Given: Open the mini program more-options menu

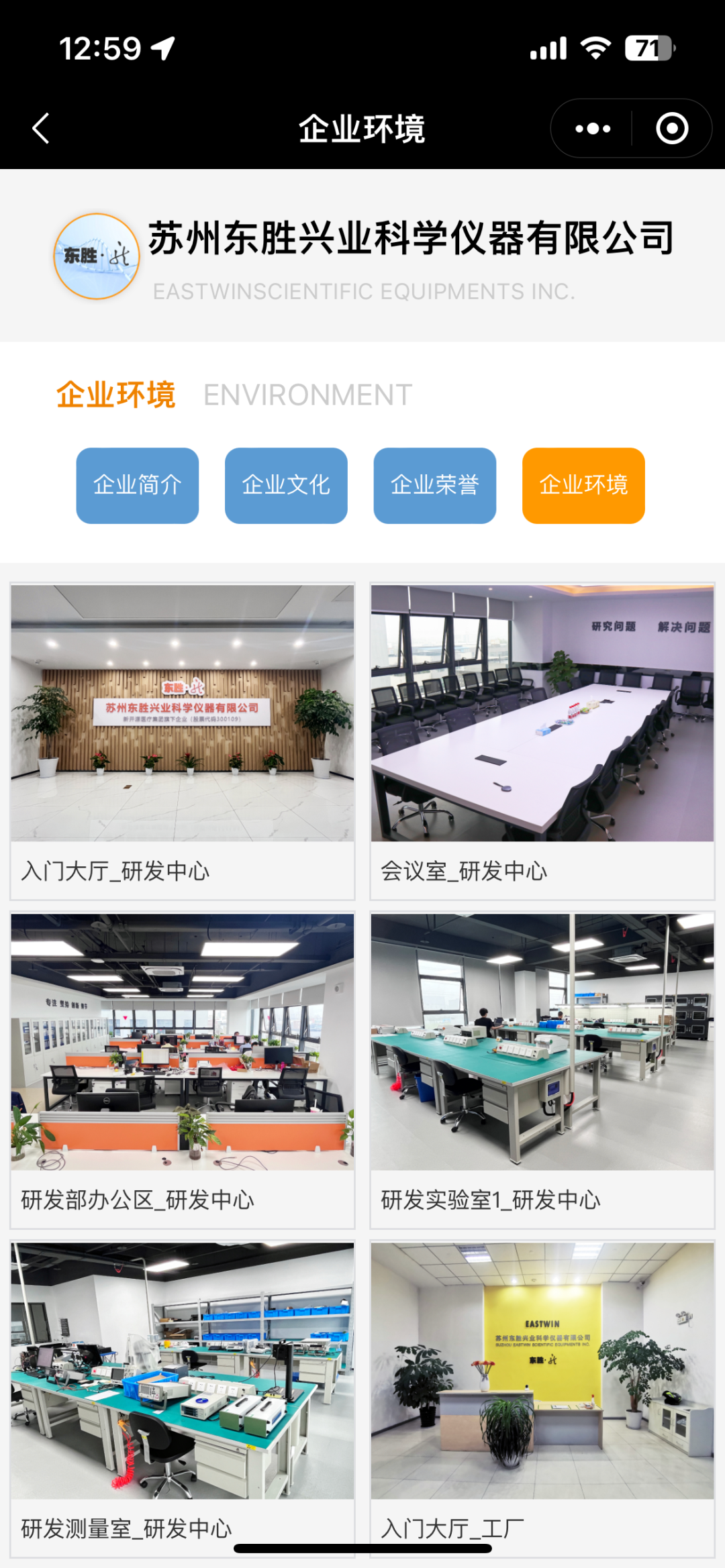Looking at the screenshot, I should click(593, 128).
